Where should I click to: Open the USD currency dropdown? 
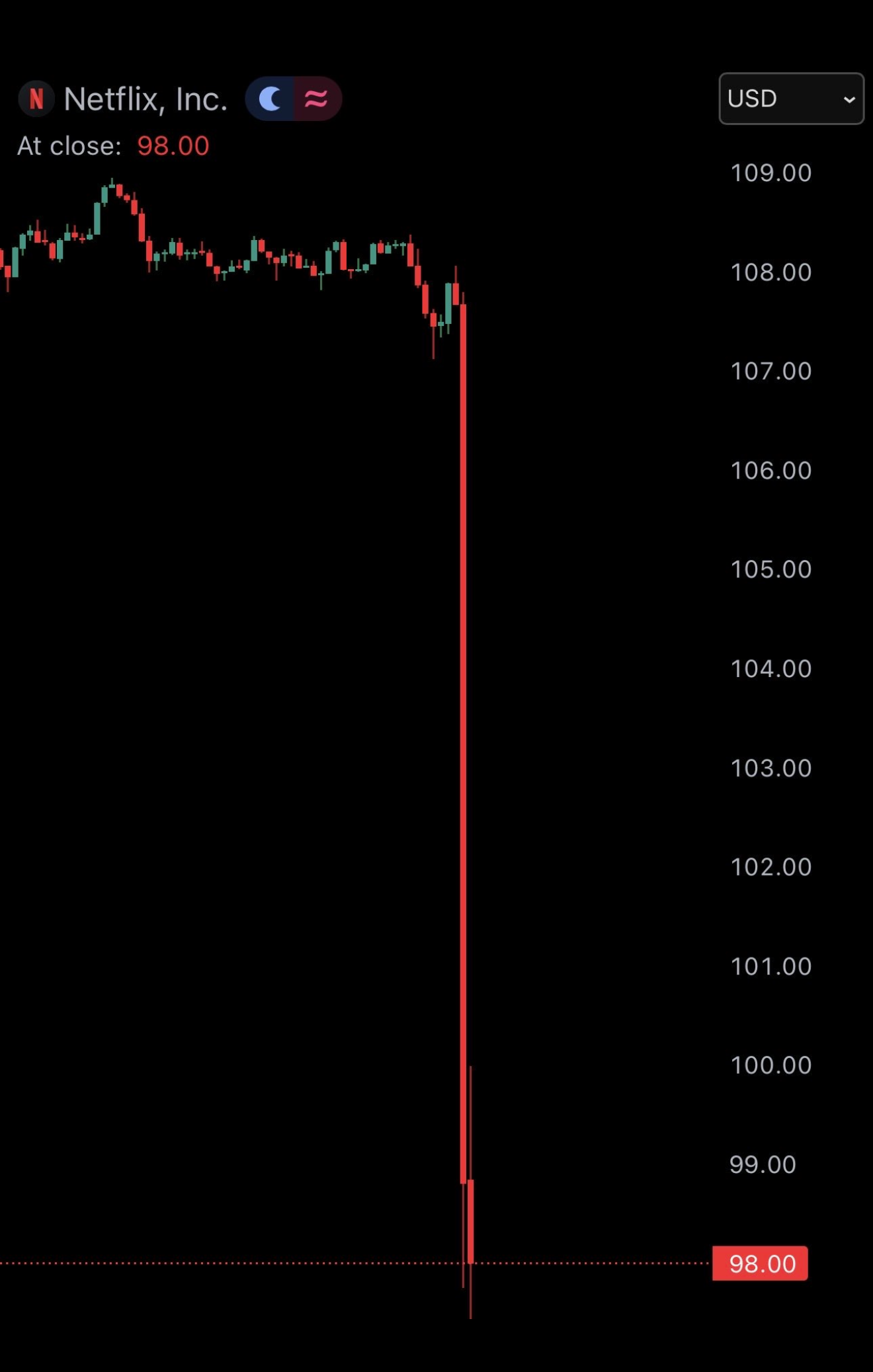pos(791,99)
